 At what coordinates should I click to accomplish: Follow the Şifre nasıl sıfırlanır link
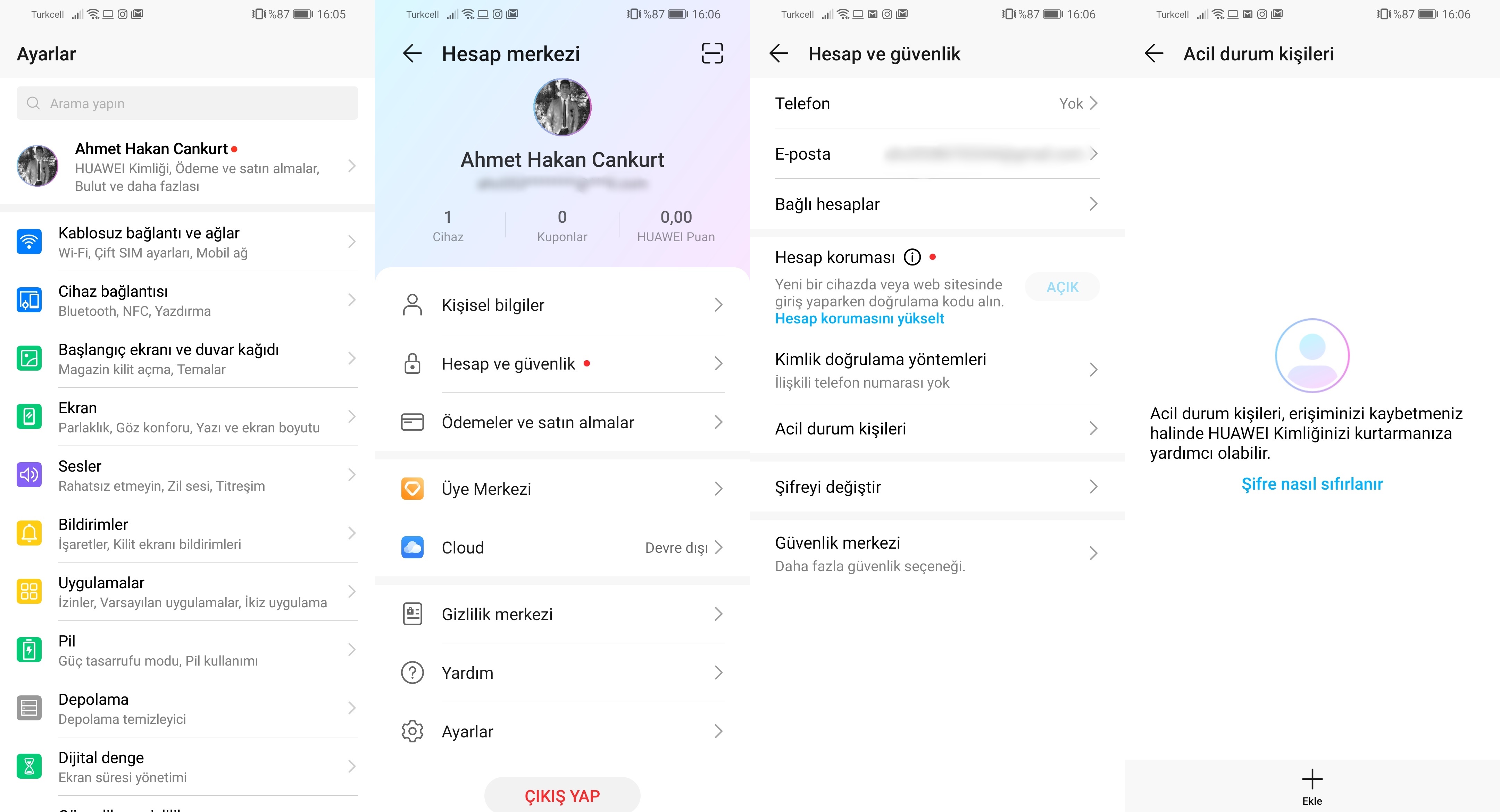(x=1311, y=484)
